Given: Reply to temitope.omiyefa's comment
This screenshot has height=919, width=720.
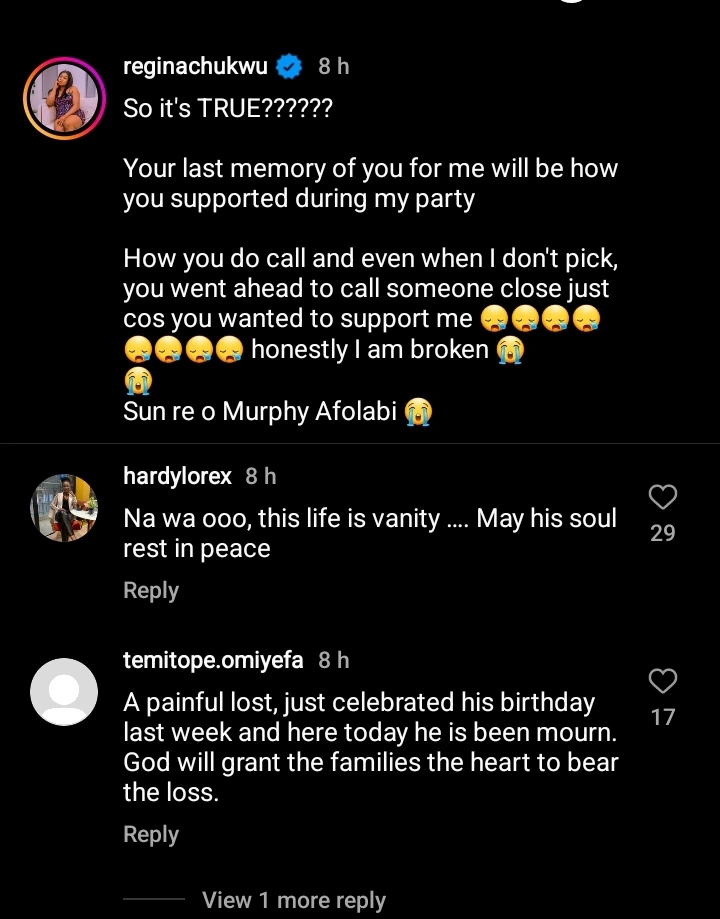Looking at the screenshot, I should point(151,835).
